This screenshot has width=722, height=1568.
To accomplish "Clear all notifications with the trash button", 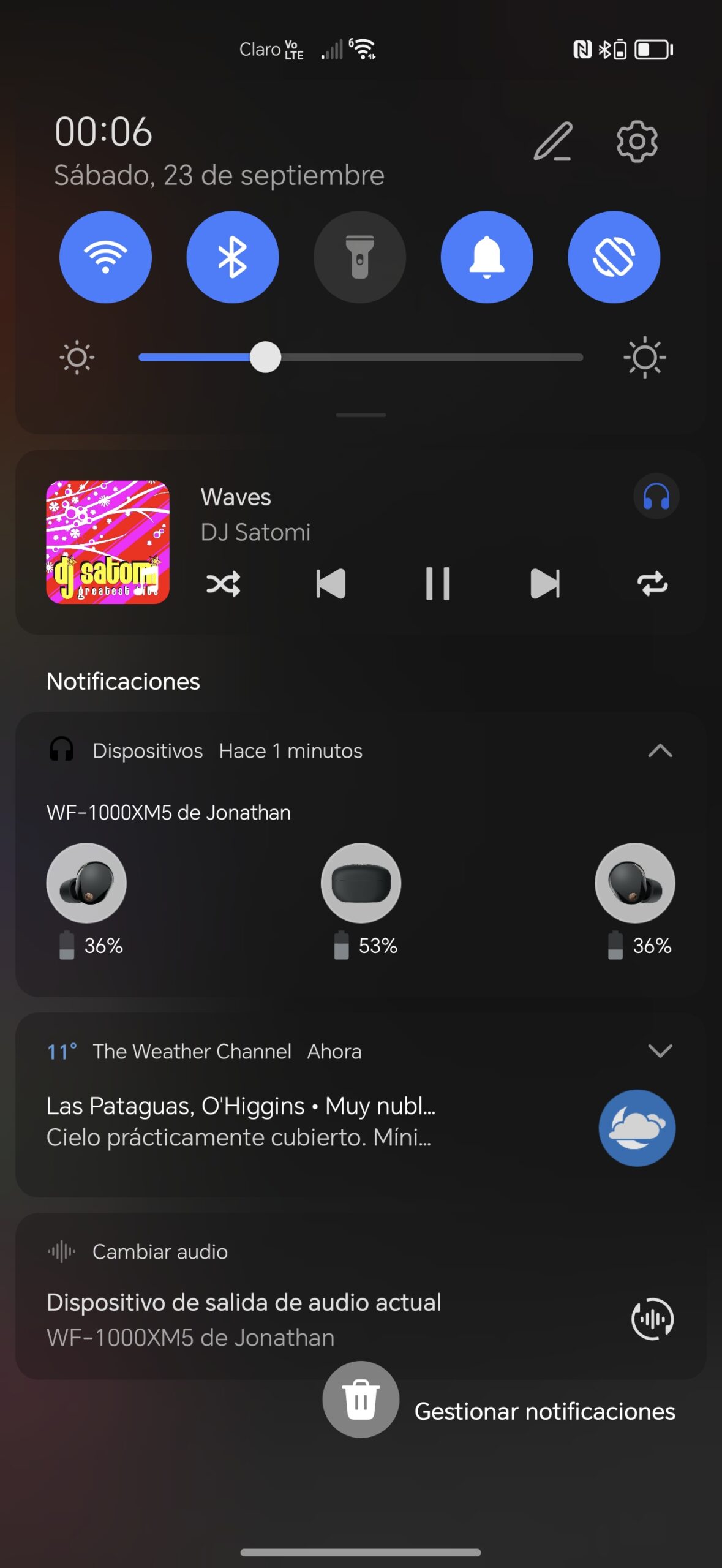I will [361, 1400].
